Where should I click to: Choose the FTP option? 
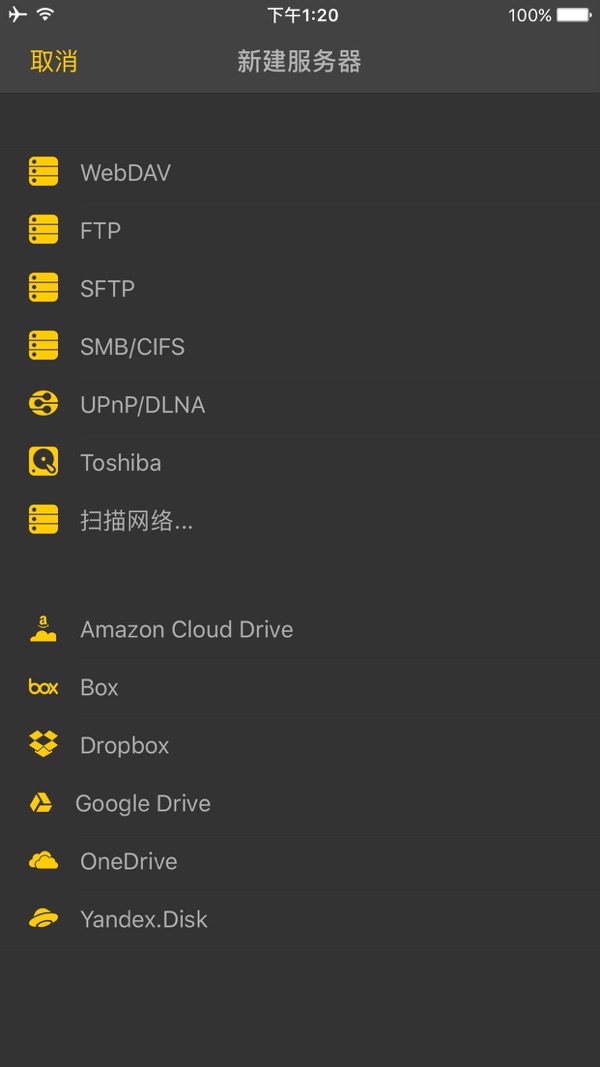point(100,231)
